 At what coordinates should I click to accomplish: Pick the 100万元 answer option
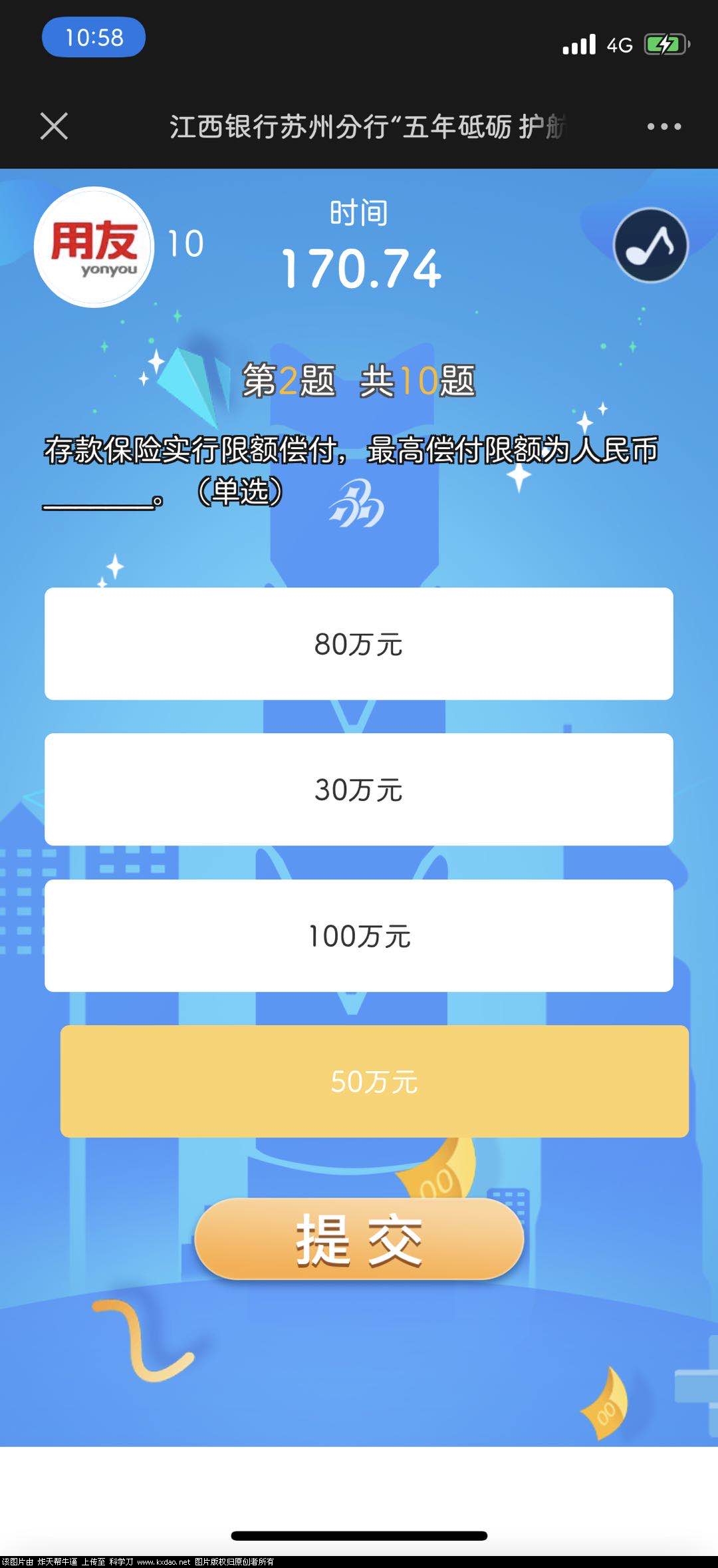click(358, 935)
